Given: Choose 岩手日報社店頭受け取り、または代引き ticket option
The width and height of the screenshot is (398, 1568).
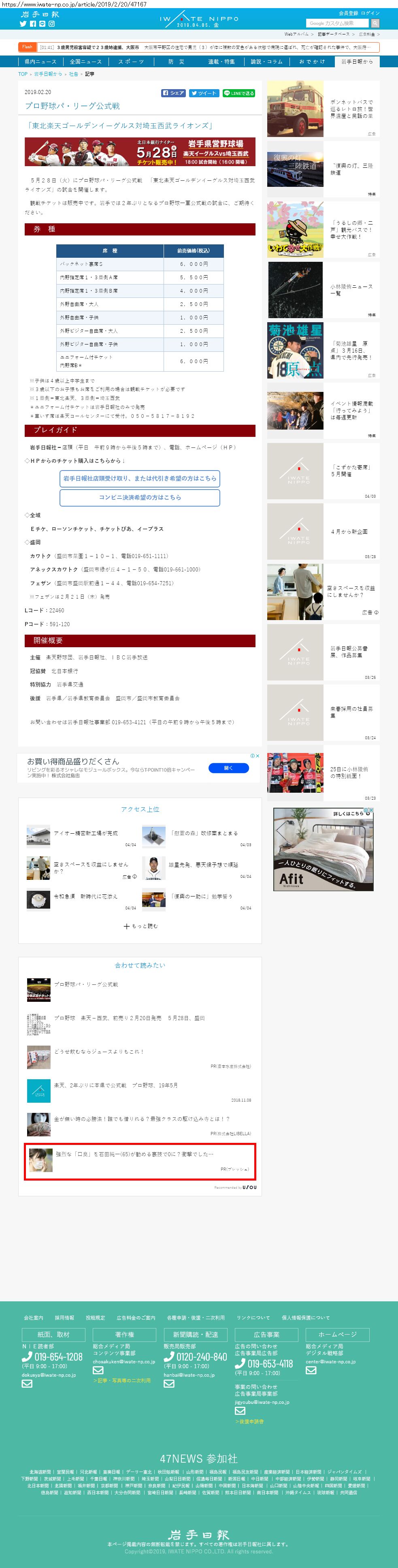Looking at the screenshot, I should pyautogui.click(x=139, y=479).
